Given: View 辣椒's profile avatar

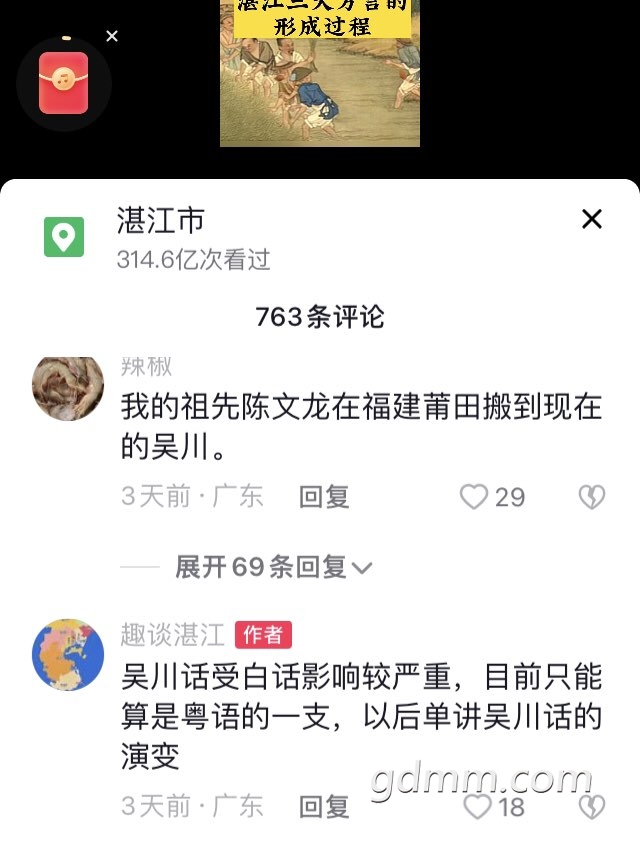Looking at the screenshot, I should [x=68, y=388].
